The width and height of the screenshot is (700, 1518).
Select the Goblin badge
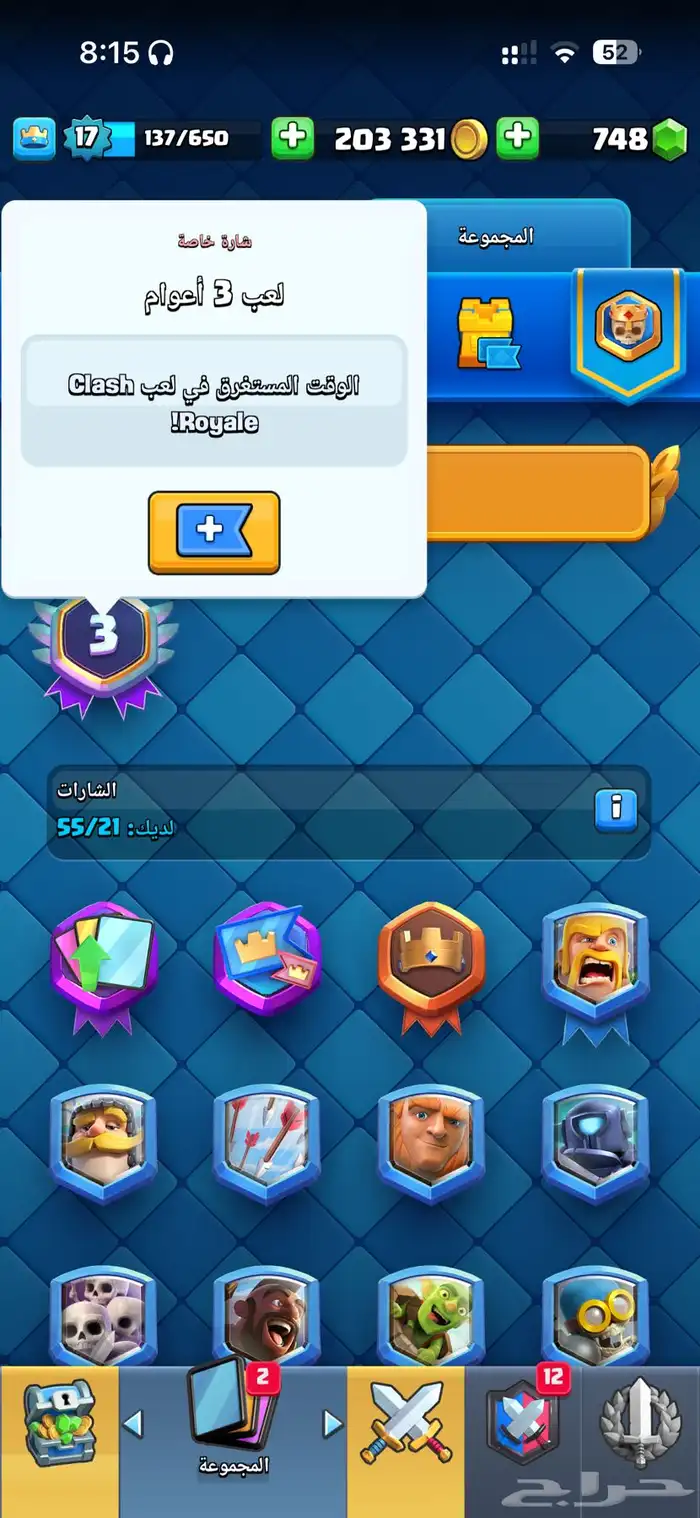[432, 1318]
